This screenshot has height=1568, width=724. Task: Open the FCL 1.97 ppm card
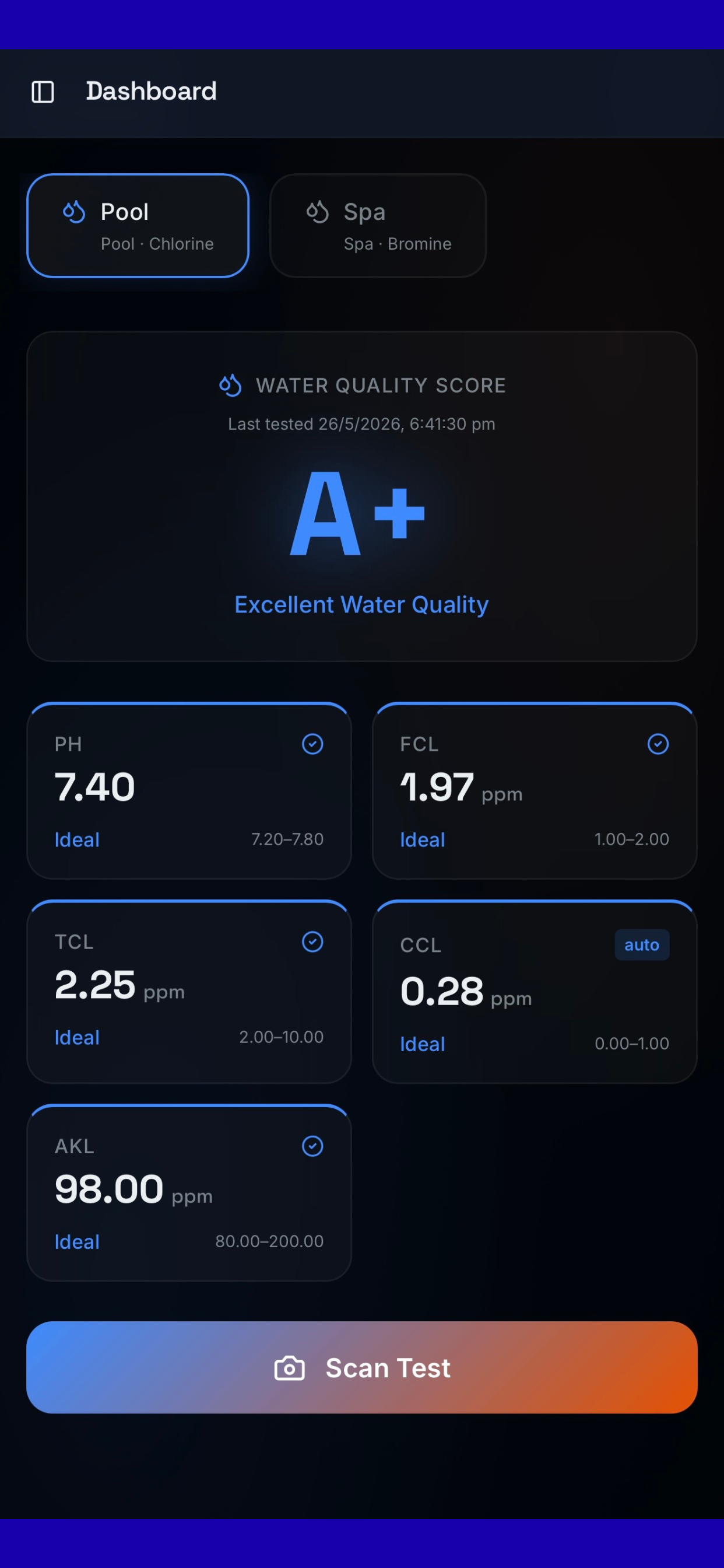535,790
